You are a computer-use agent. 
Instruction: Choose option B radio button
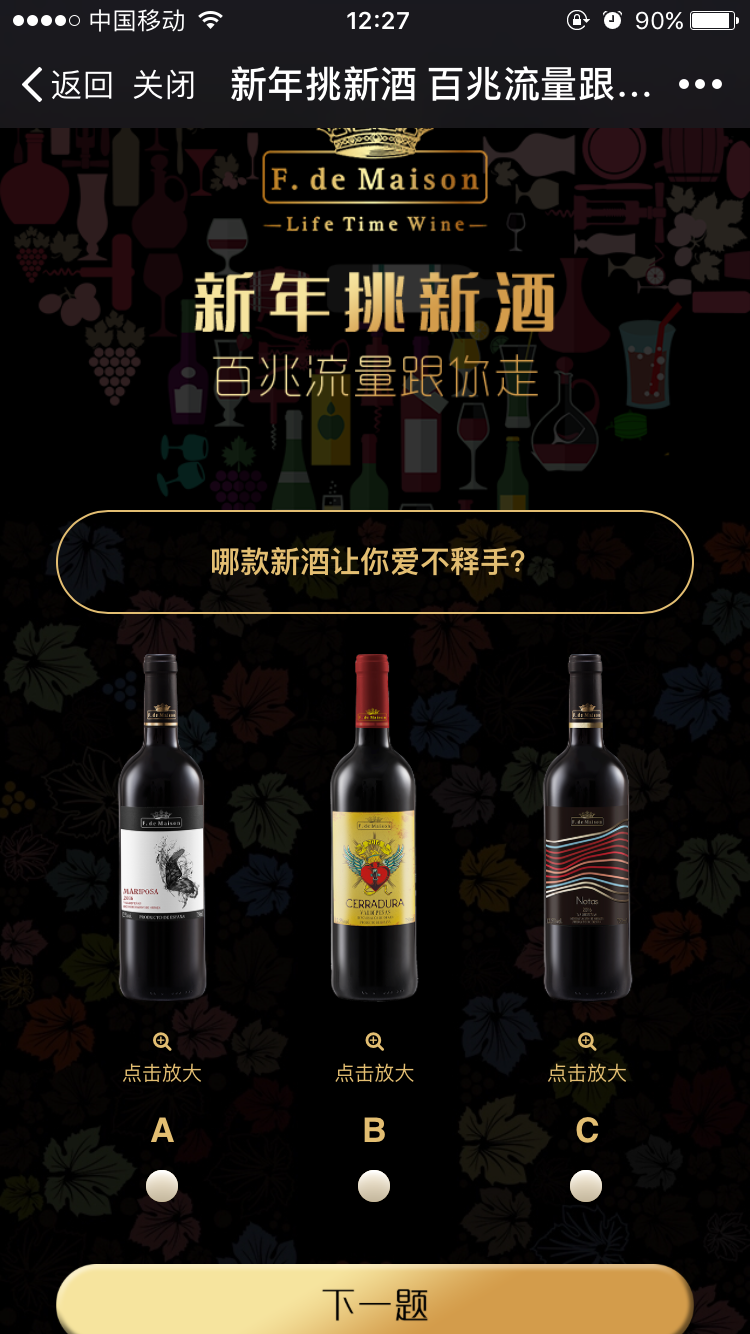[374, 1186]
